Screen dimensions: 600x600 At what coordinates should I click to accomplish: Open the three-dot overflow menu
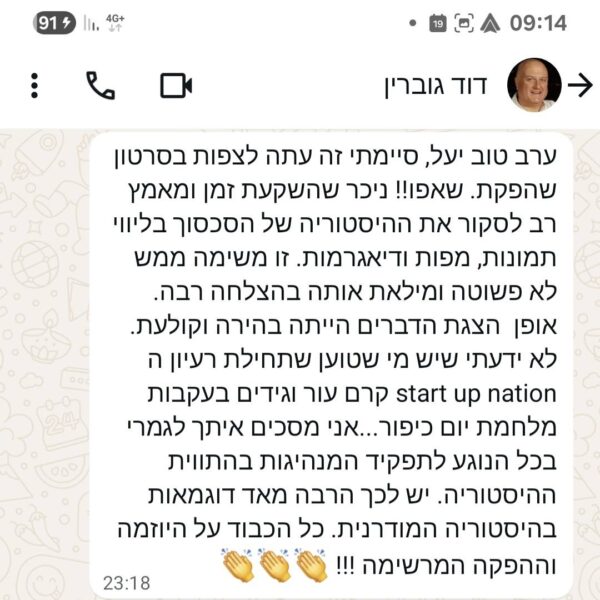pyautogui.click(x=36, y=86)
